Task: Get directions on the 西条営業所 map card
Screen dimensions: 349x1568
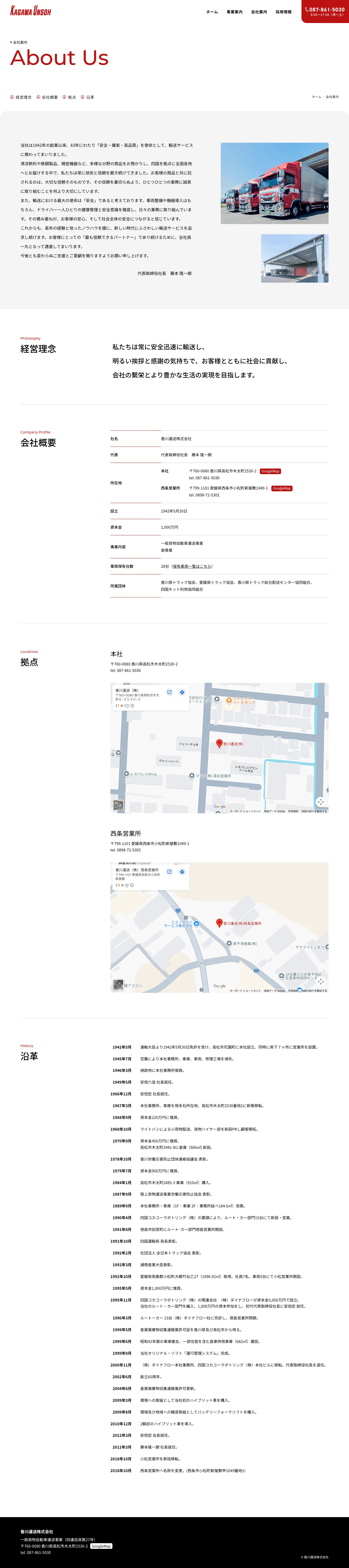Action: pos(182,872)
